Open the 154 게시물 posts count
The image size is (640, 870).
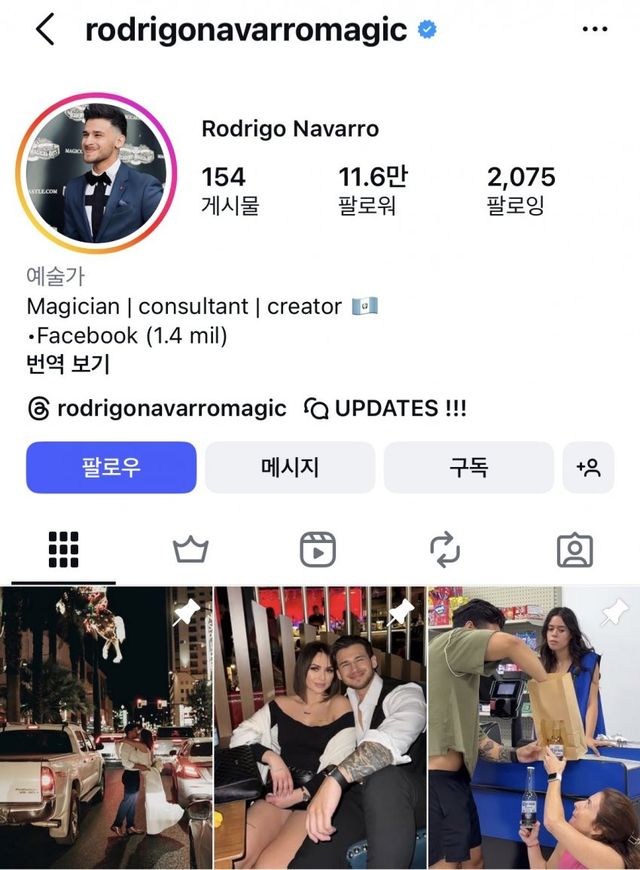pyautogui.click(x=228, y=190)
